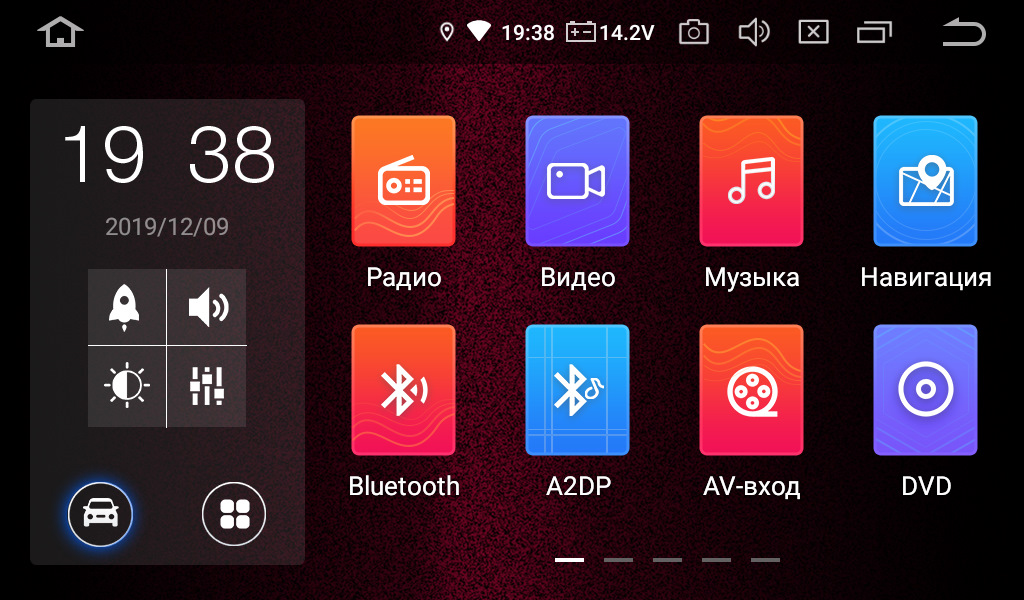Open the Музыка app
Image resolution: width=1024 pixels, height=600 pixels.
point(751,181)
